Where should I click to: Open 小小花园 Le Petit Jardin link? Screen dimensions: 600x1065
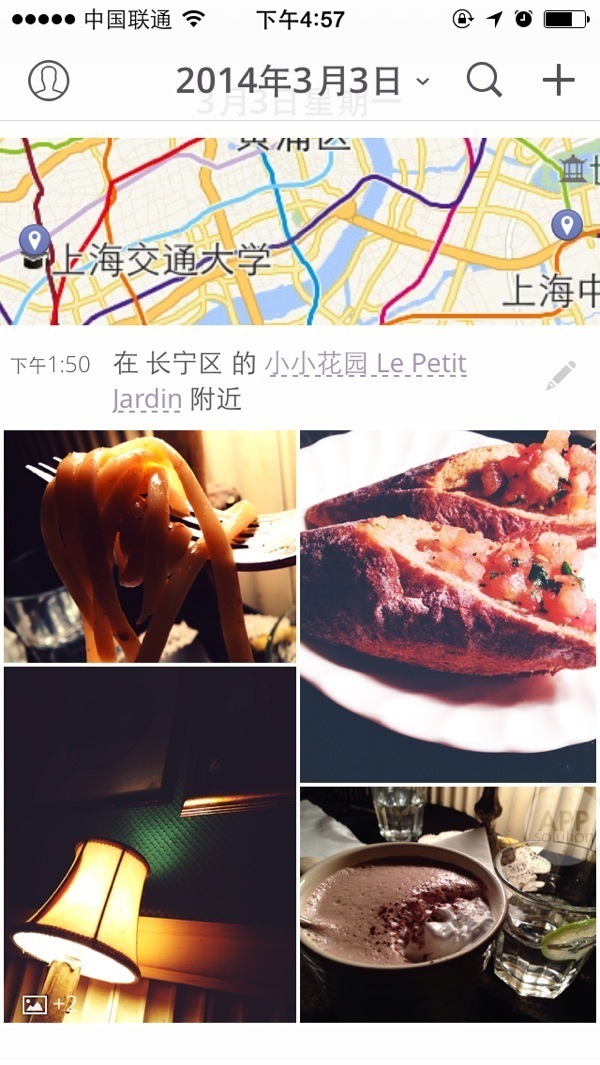(365, 365)
